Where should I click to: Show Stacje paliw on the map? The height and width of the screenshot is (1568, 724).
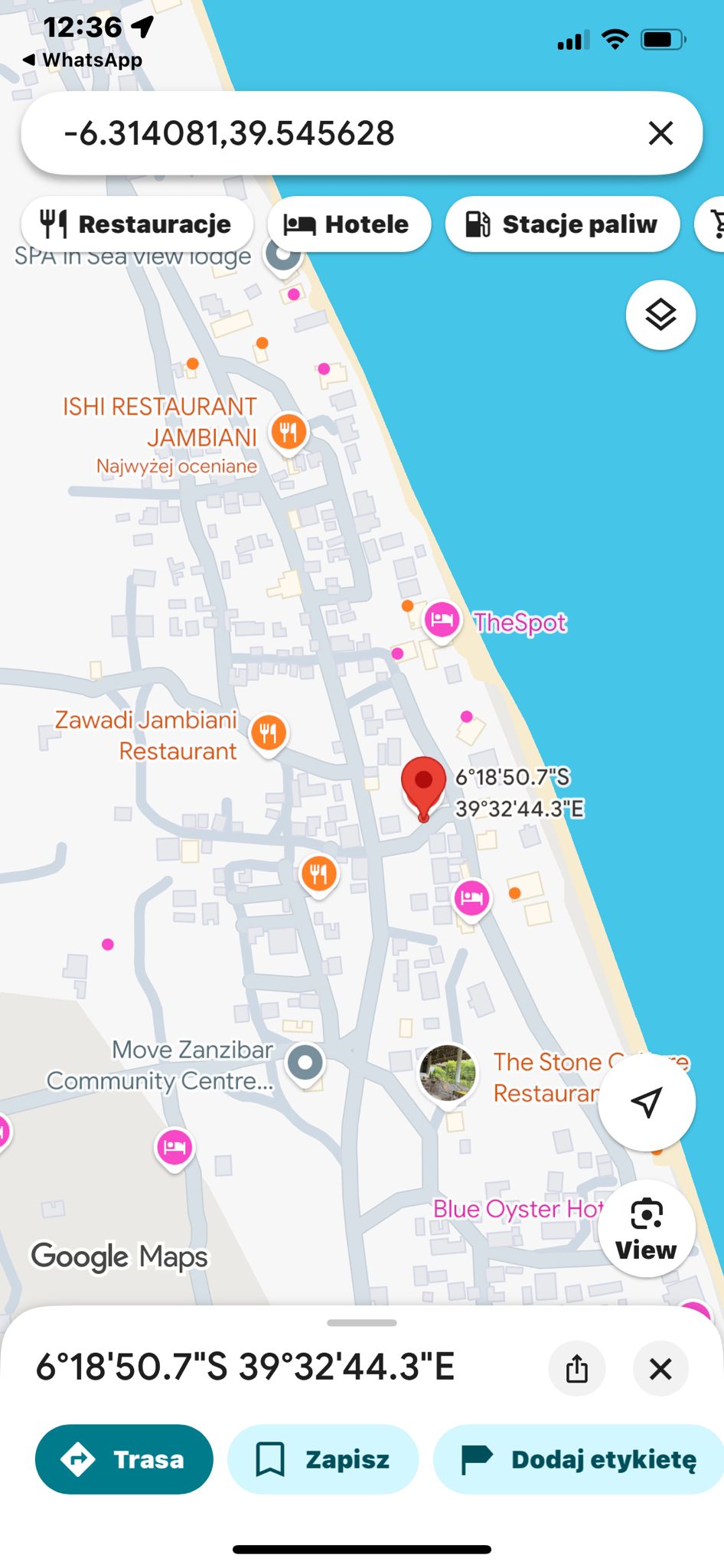pyautogui.click(x=563, y=224)
